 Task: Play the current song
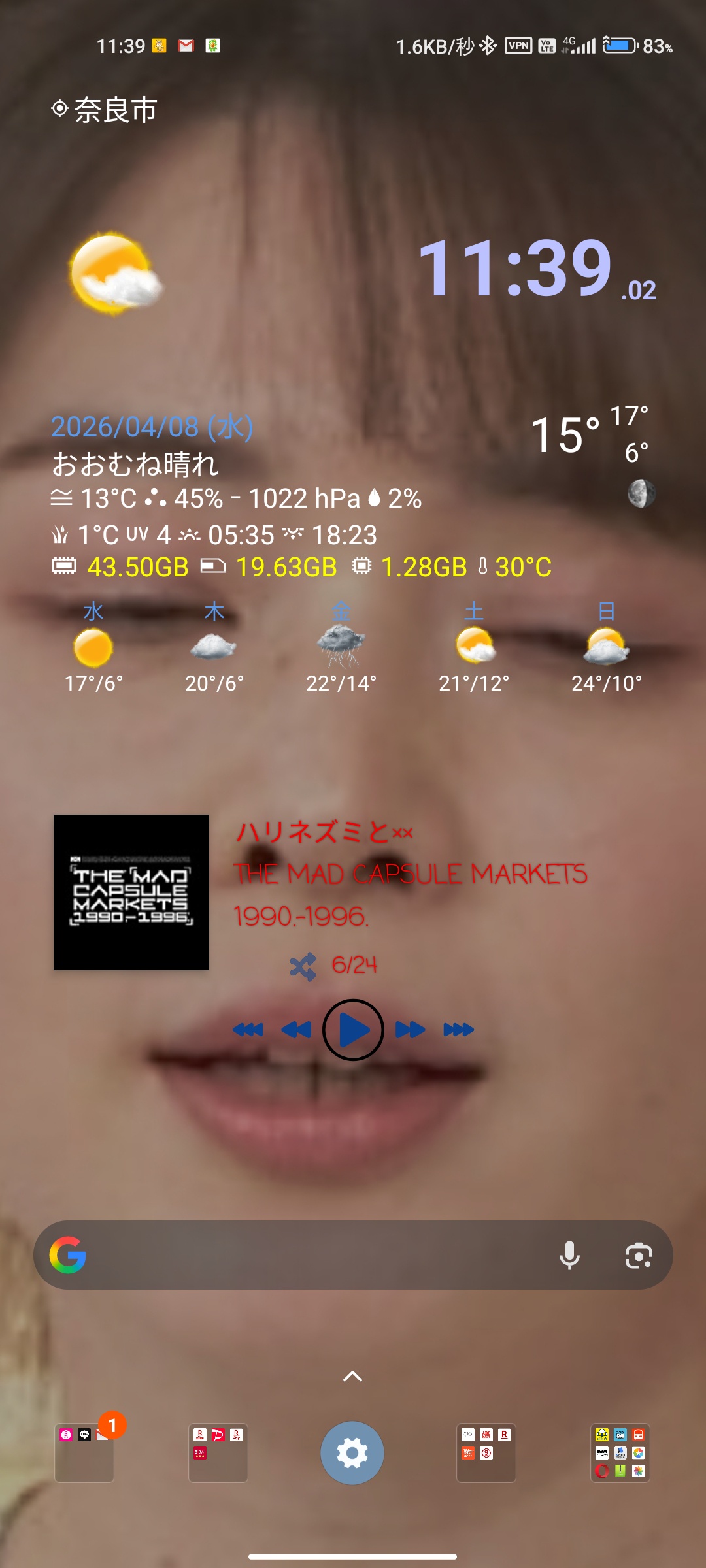353,1030
